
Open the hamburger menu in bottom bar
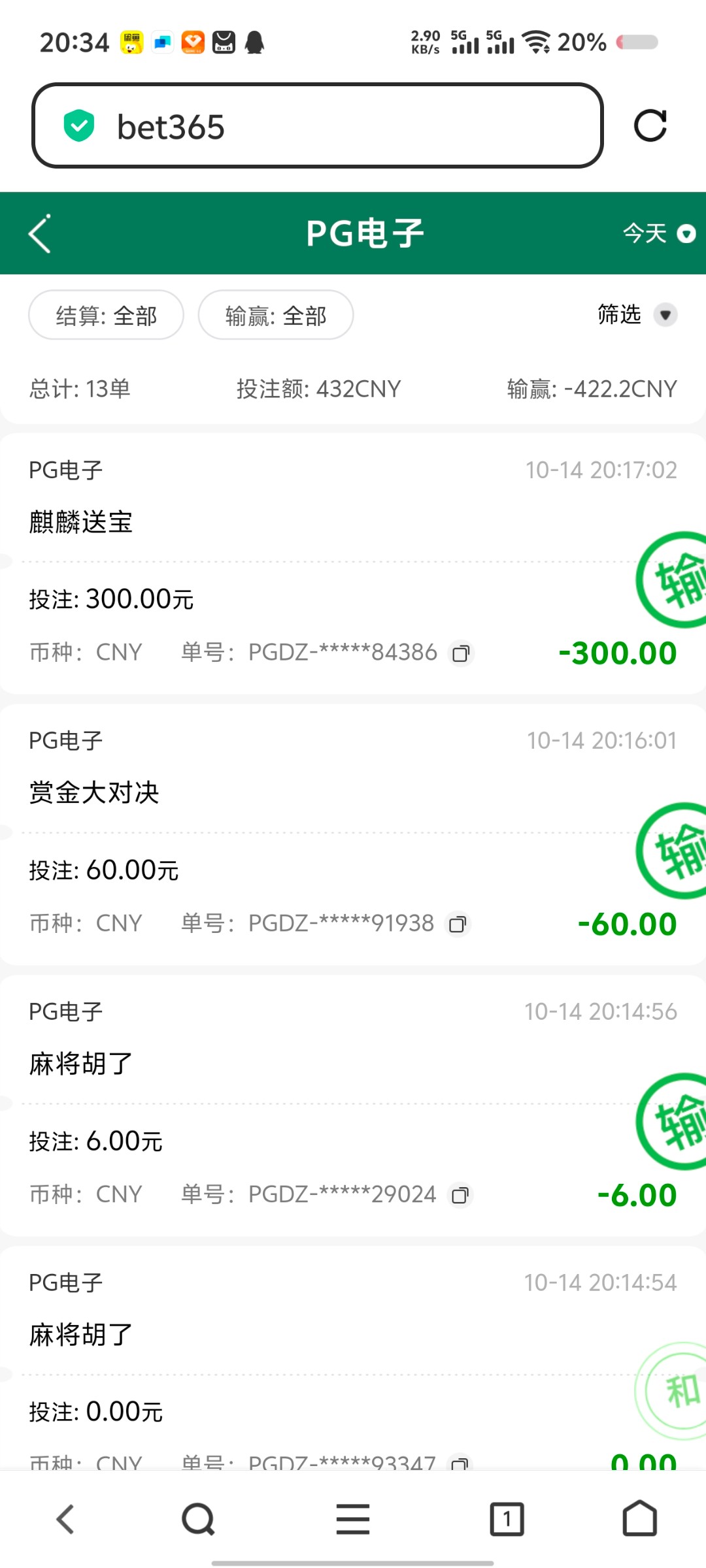point(352,1518)
